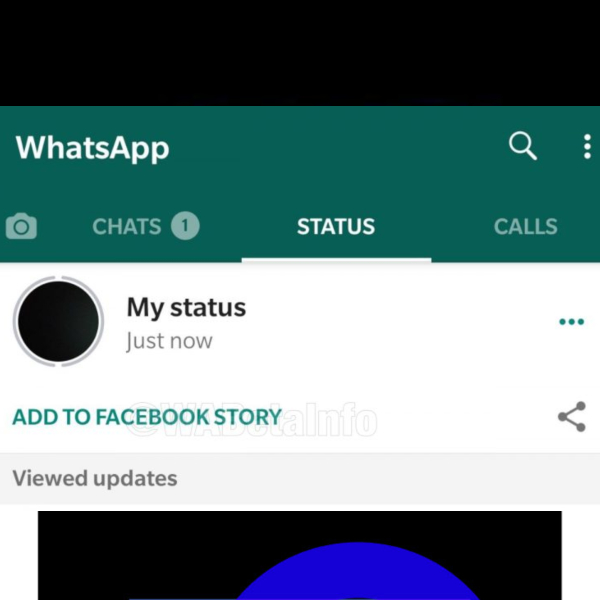Open the camera tab icon
The width and height of the screenshot is (600, 600).
21,227
